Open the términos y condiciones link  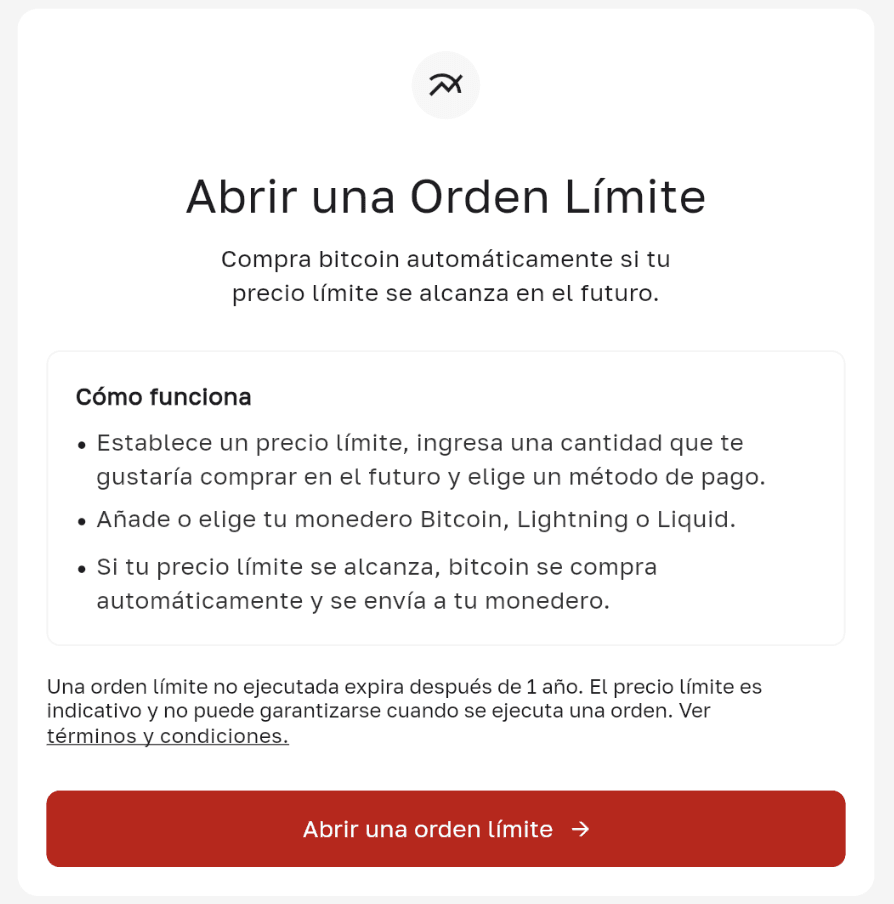tap(167, 736)
